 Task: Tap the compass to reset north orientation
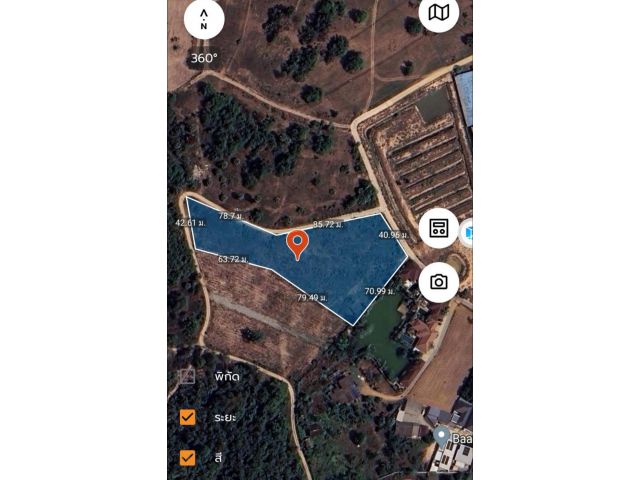point(204,20)
